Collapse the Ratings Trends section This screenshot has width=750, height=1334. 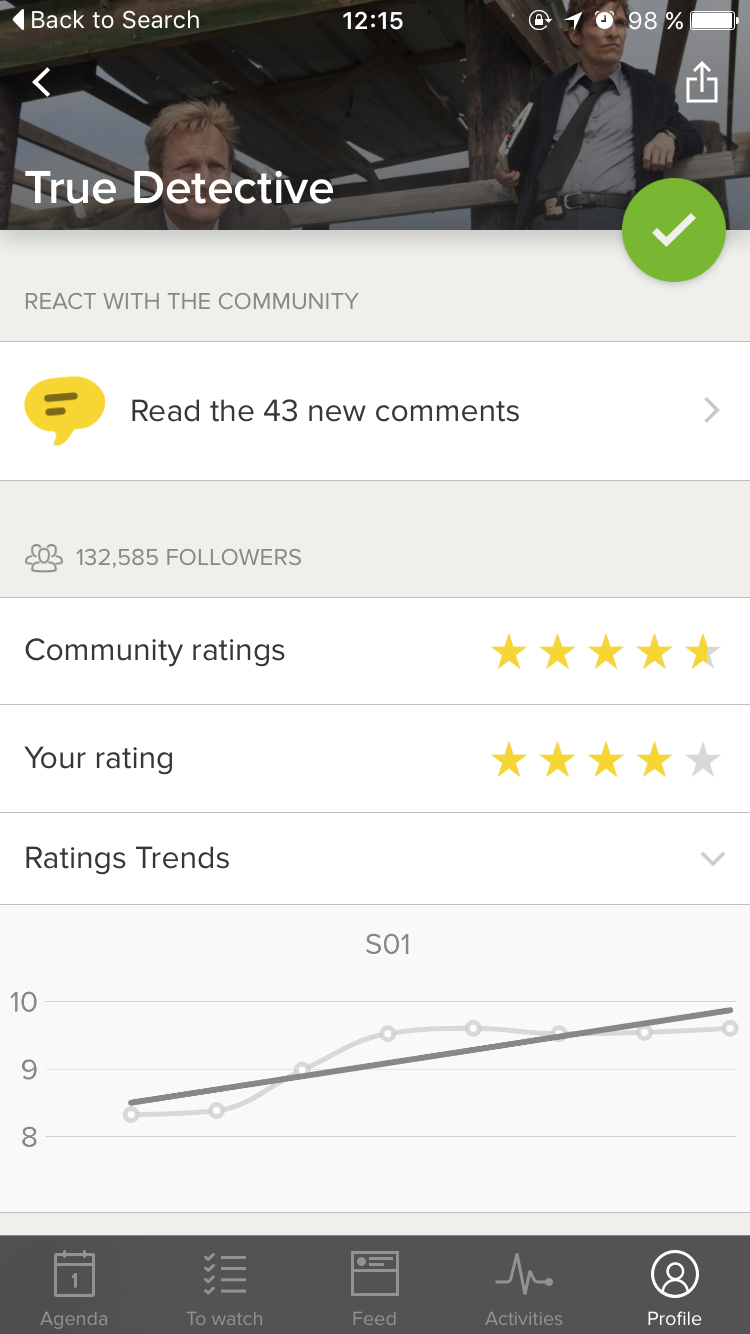pos(712,858)
